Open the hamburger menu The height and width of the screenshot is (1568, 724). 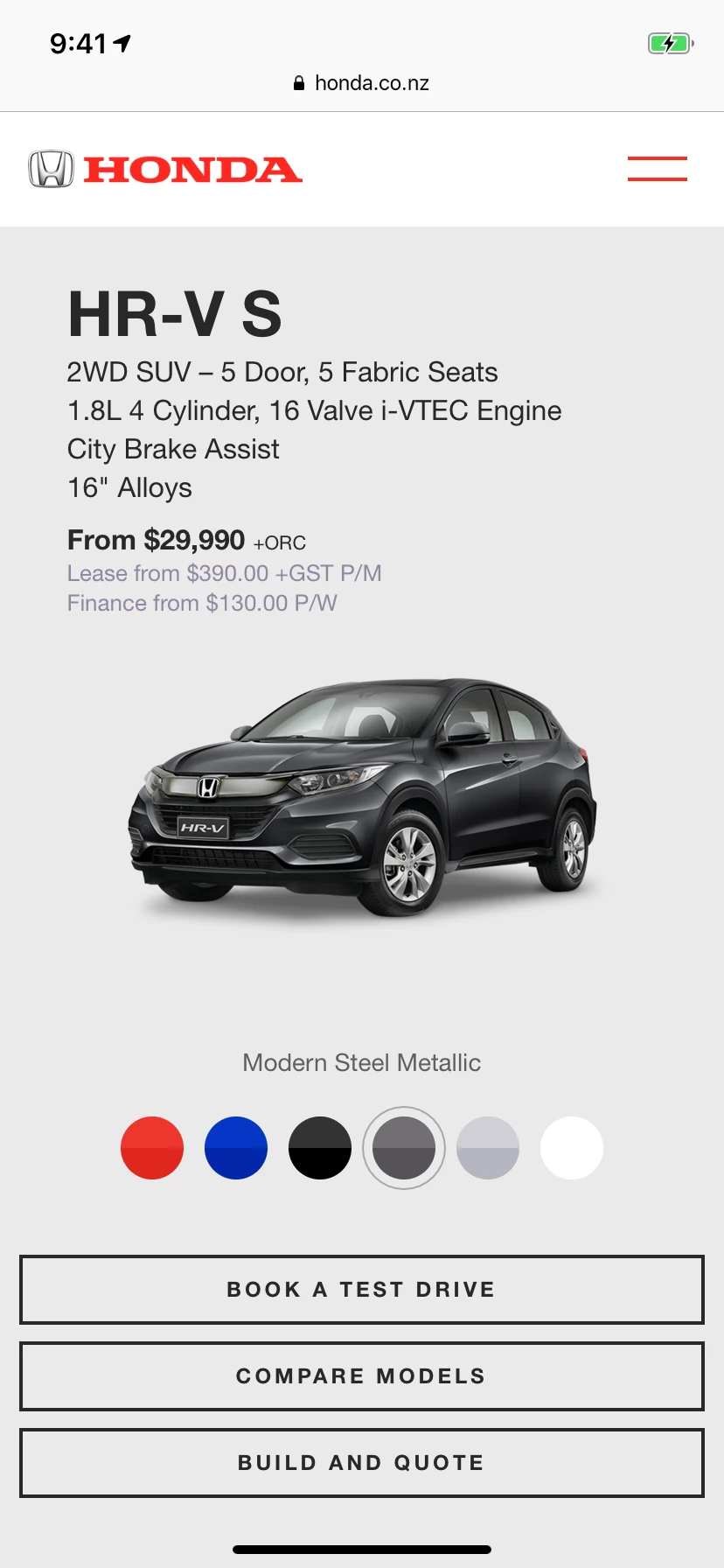click(657, 169)
